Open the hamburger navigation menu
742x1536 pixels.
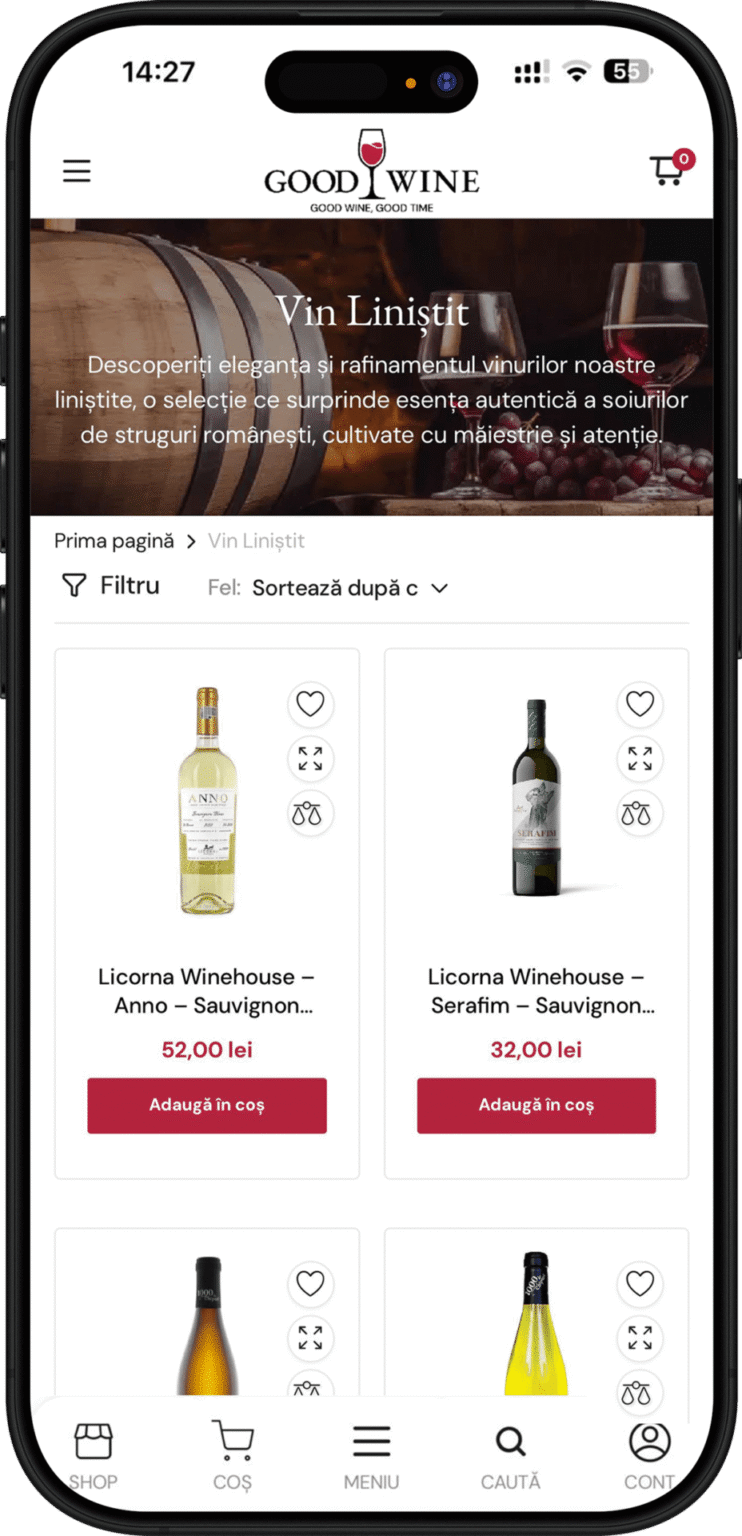click(77, 171)
